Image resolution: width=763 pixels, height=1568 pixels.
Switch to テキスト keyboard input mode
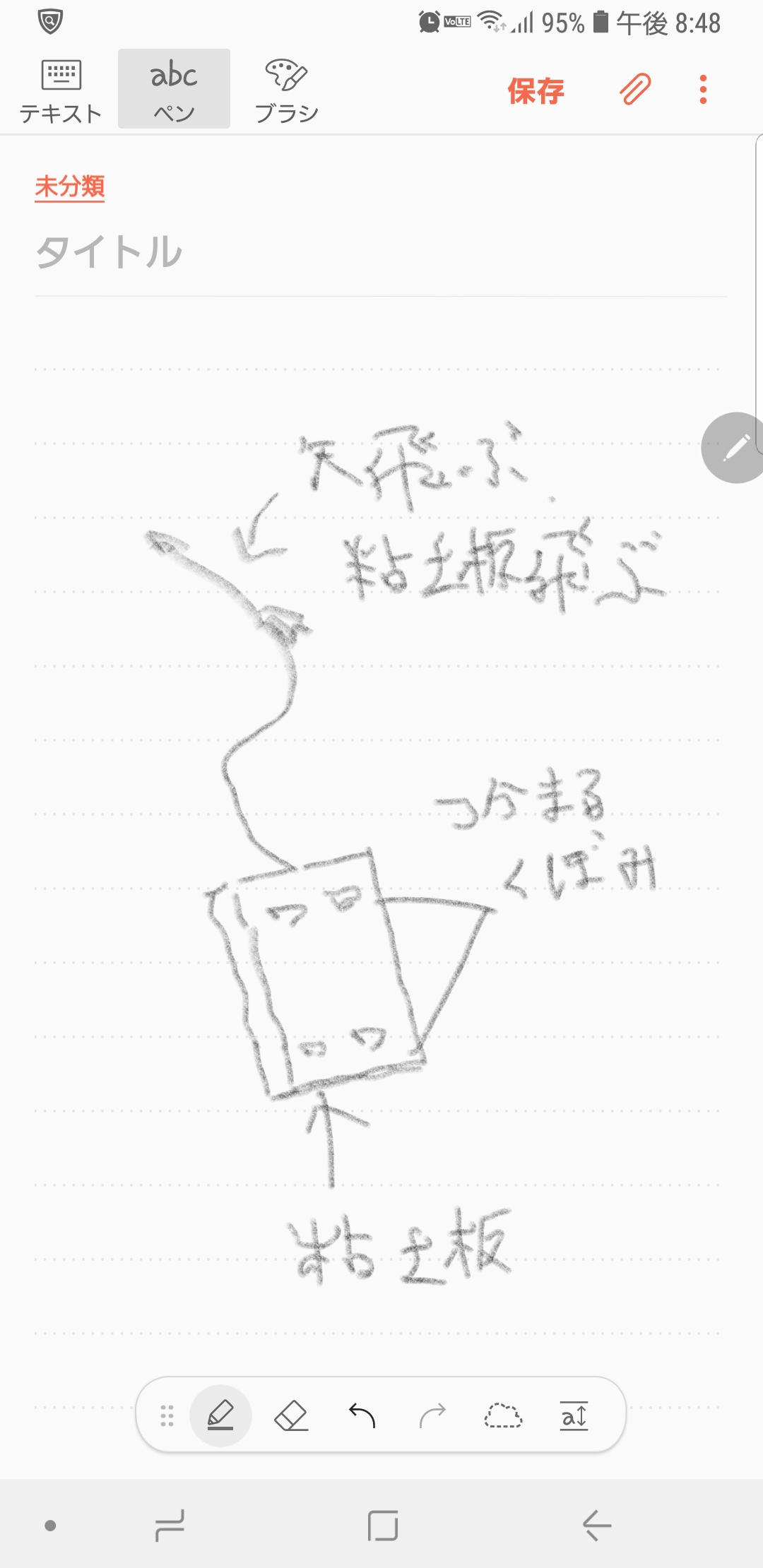[x=61, y=90]
